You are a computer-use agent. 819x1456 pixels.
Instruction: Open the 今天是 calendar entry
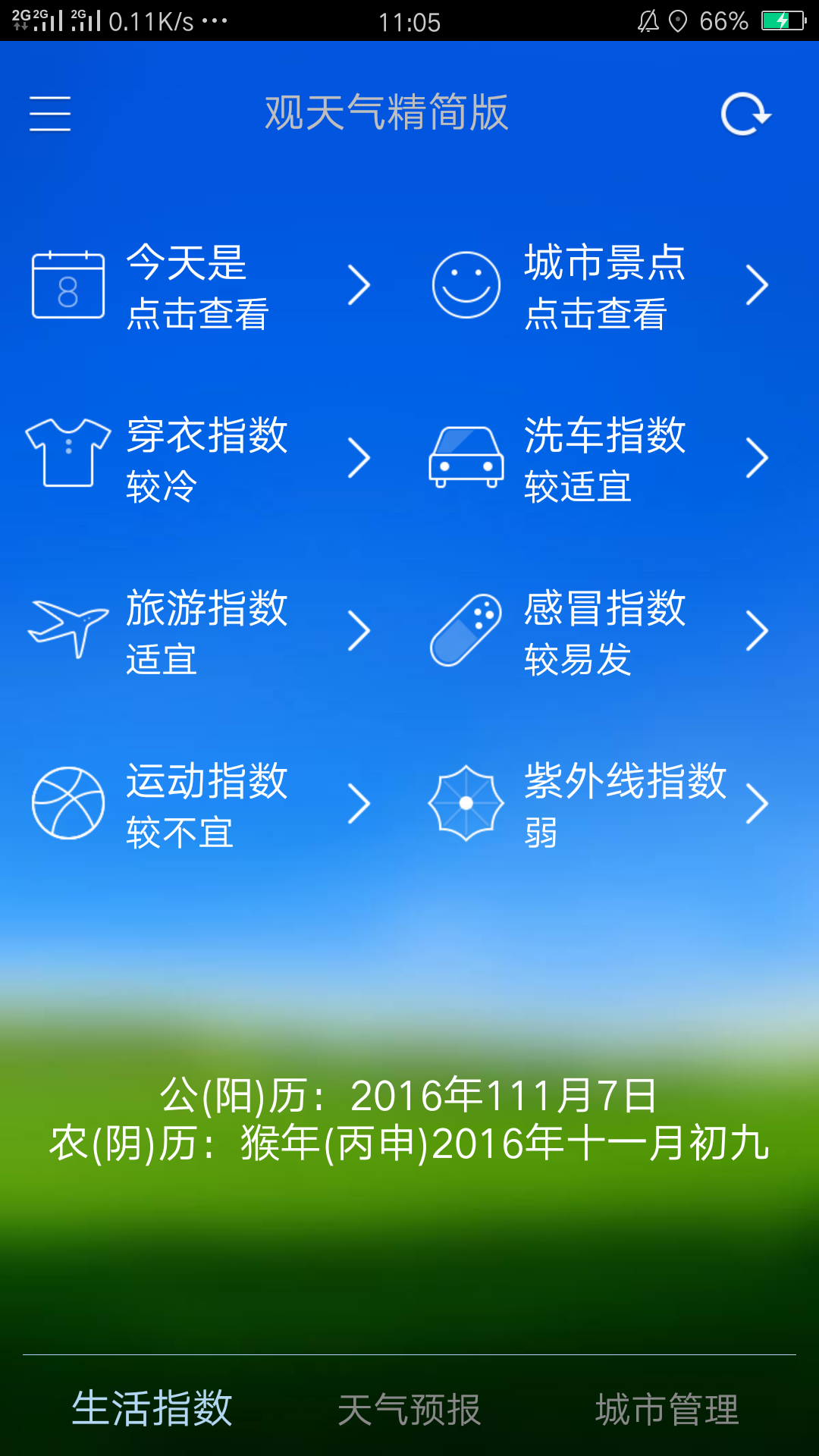pyautogui.click(x=201, y=286)
